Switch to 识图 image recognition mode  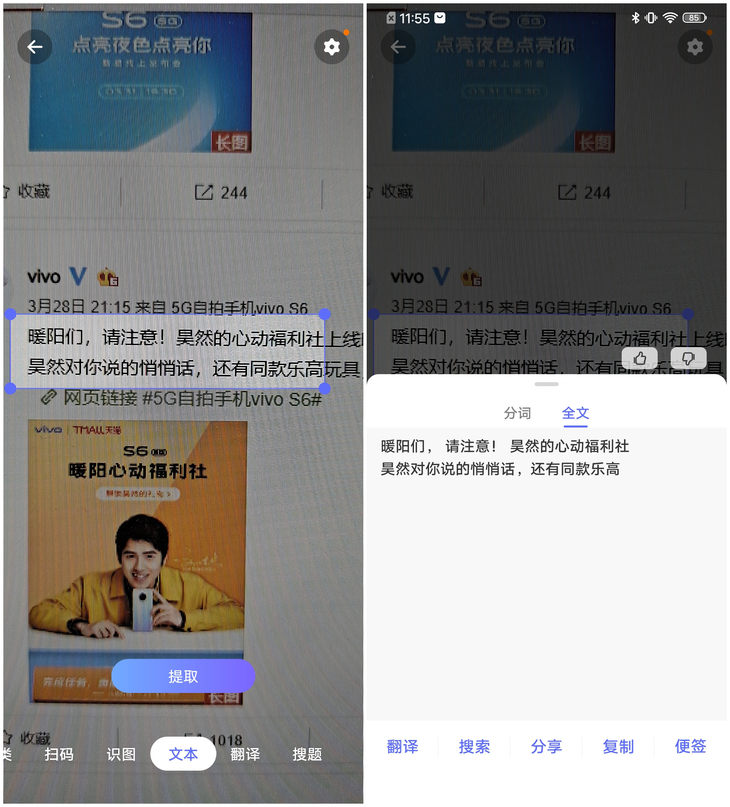pos(121,754)
